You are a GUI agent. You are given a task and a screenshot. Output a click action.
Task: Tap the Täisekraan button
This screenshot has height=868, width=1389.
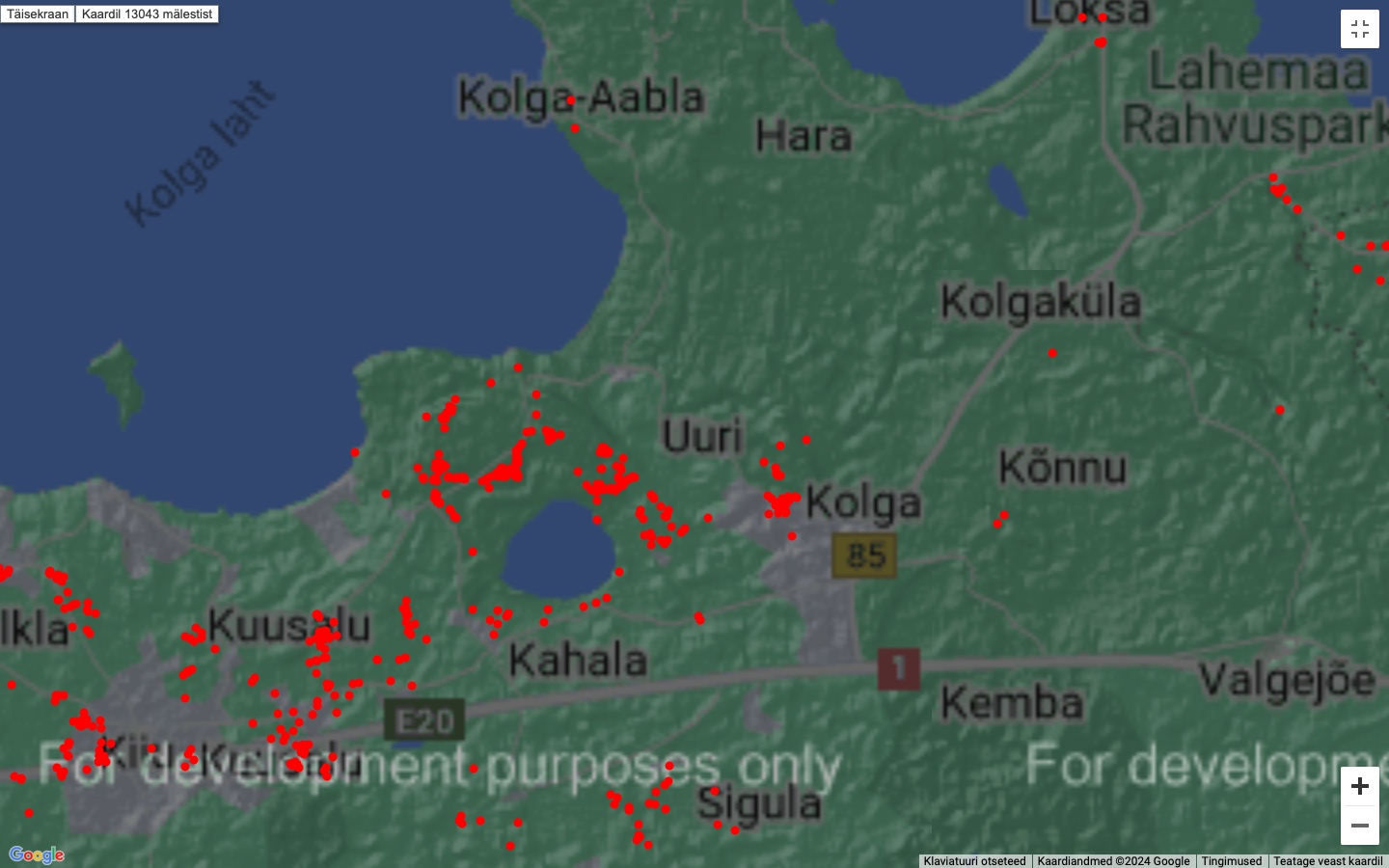coord(38,14)
